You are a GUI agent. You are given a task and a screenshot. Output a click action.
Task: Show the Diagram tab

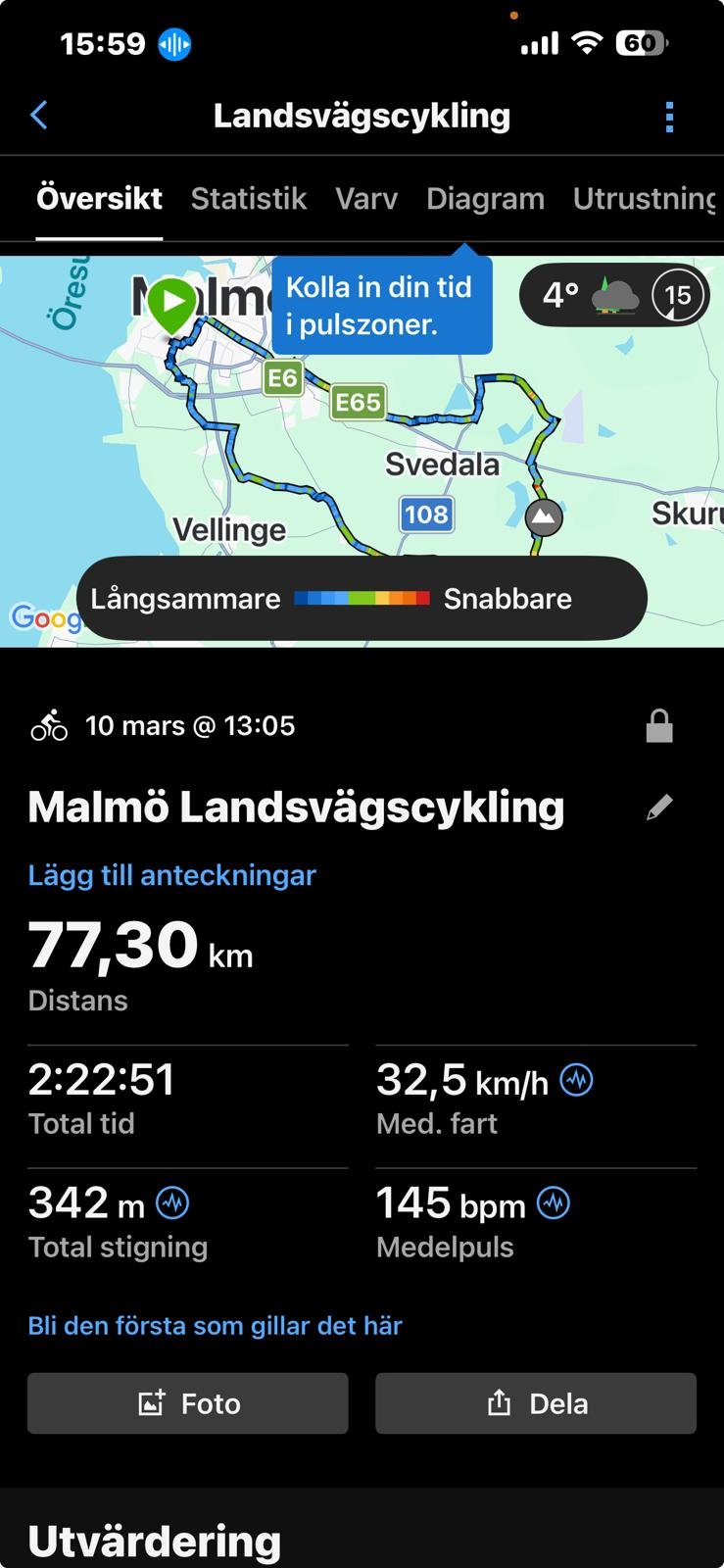pyautogui.click(x=485, y=199)
